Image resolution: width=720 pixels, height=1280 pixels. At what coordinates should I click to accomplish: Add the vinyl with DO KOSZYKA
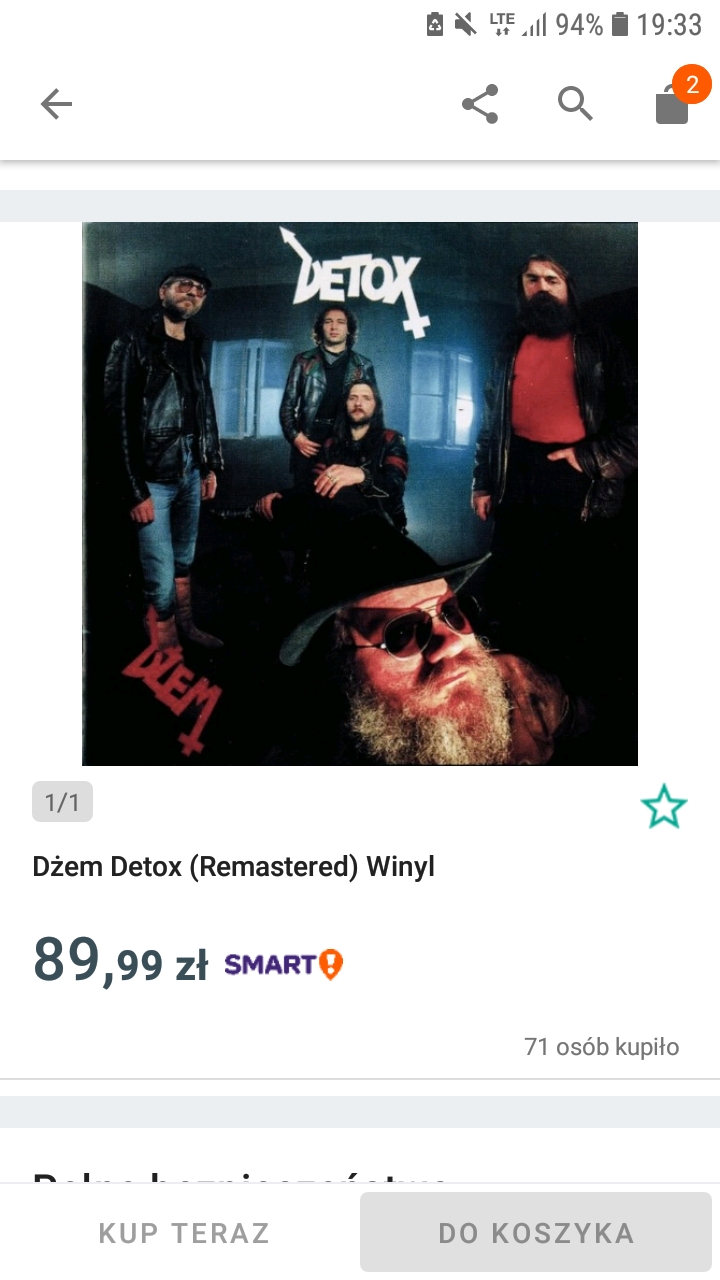tap(536, 1232)
